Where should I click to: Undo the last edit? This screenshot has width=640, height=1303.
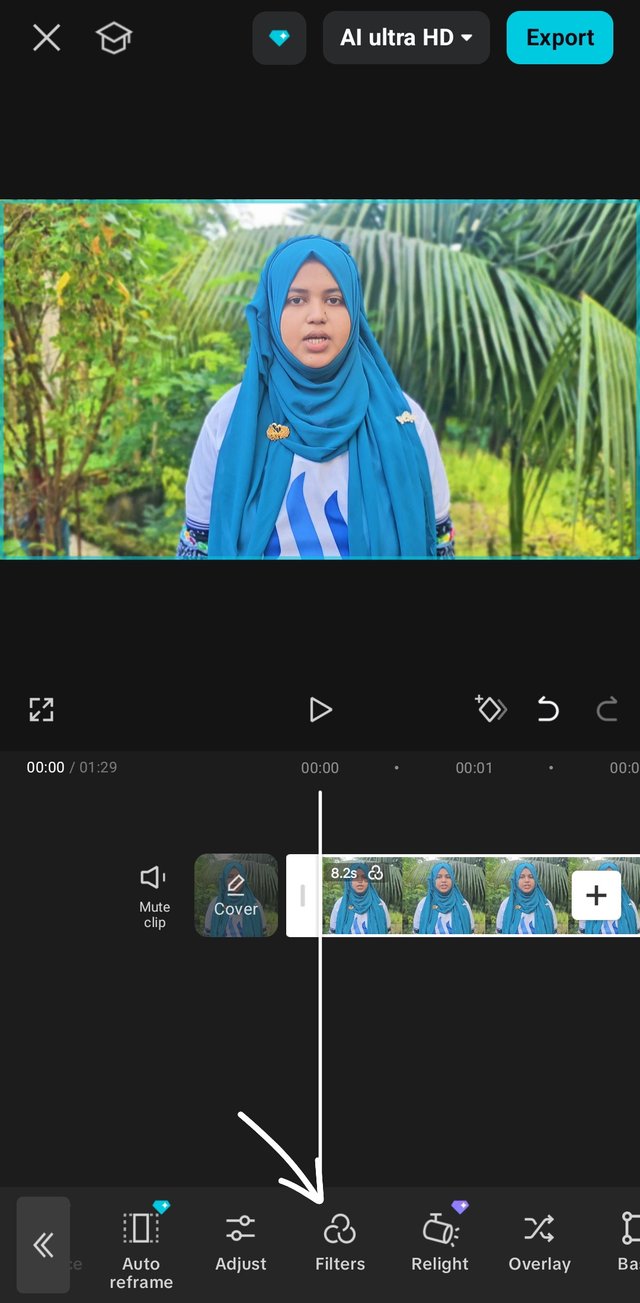548,710
